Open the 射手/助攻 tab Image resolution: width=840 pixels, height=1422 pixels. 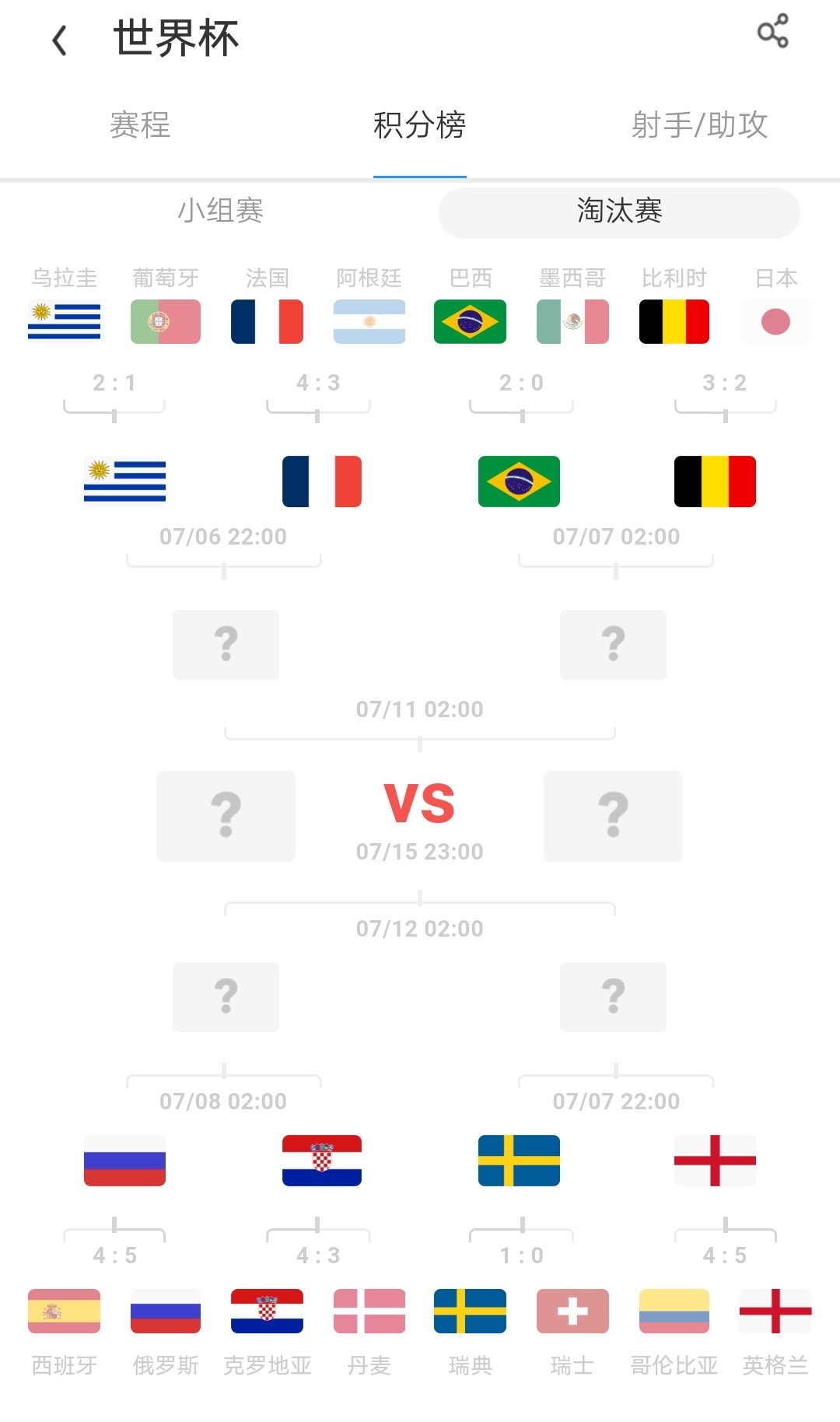click(699, 125)
